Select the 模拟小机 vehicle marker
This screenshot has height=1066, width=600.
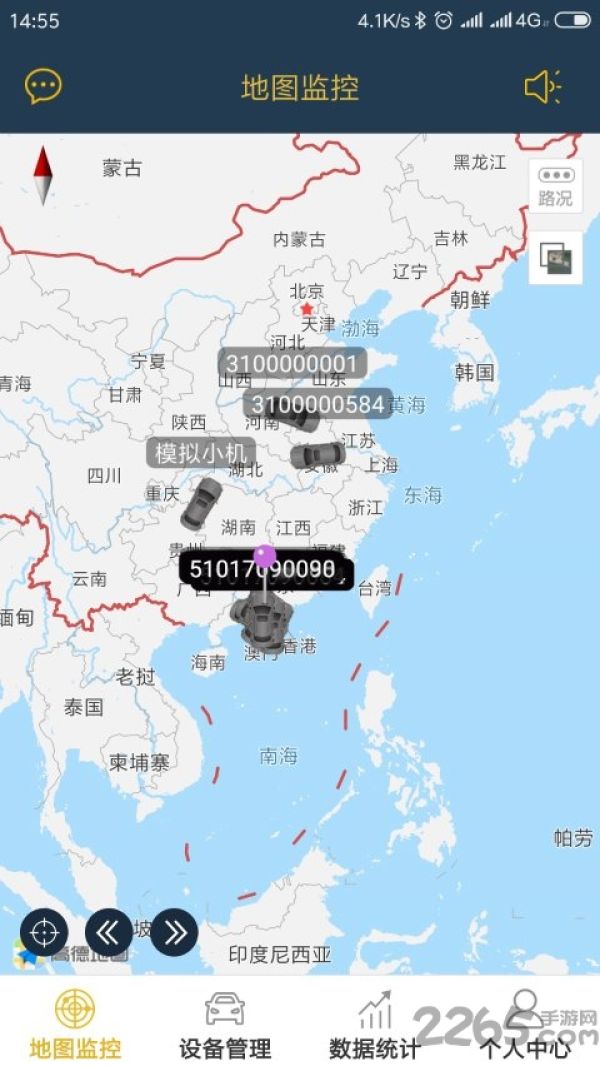201,453
